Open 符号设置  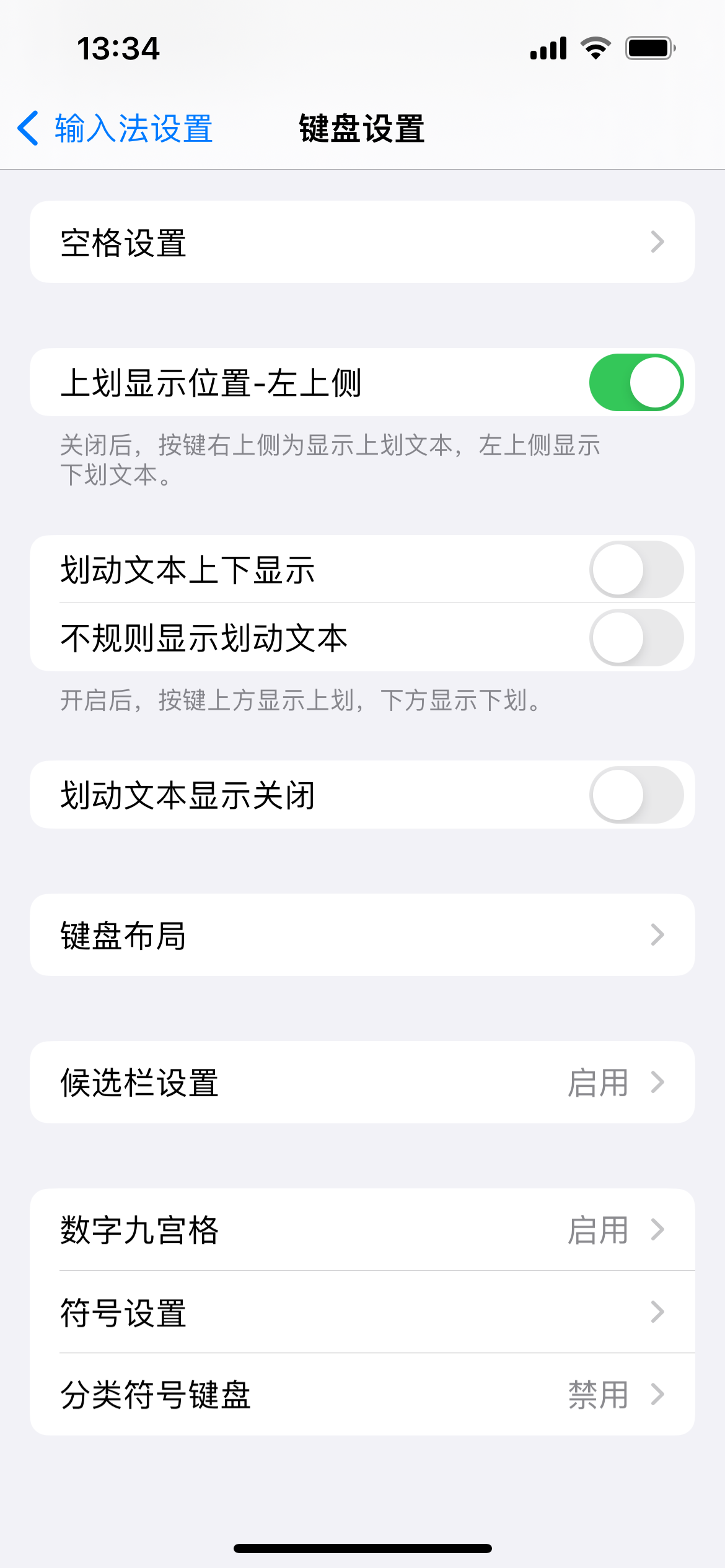point(362,1312)
